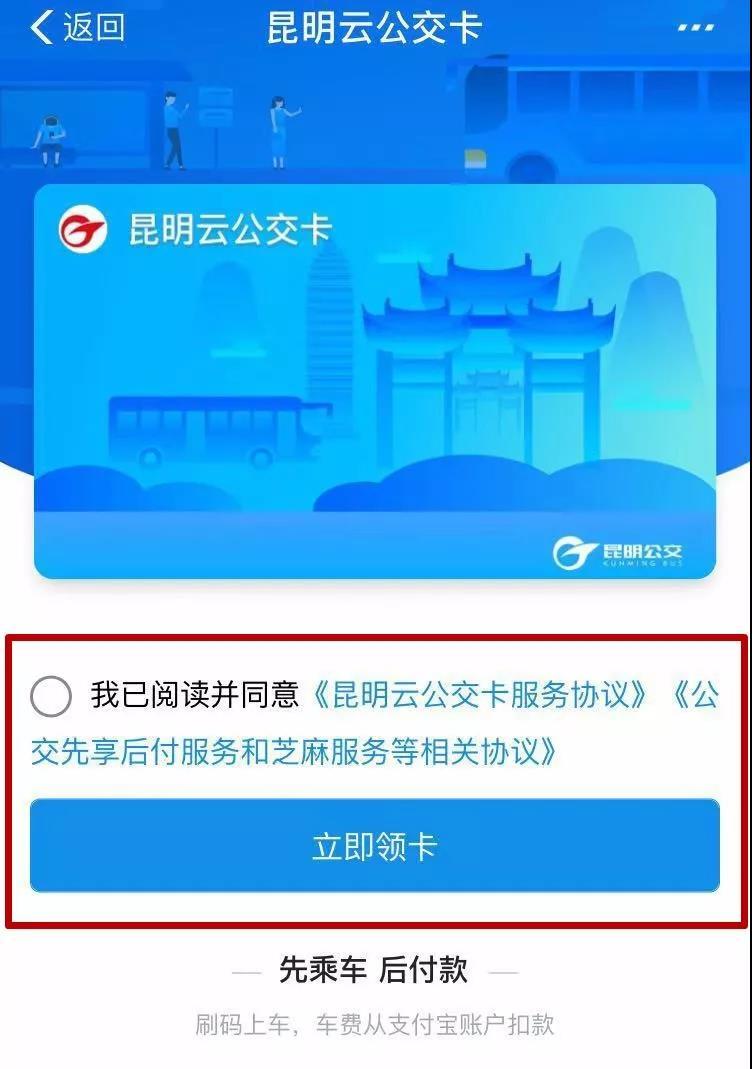Screen dimensions: 752x1069
Task: Open the three-dot overflow menu
Action: (696, 27)
